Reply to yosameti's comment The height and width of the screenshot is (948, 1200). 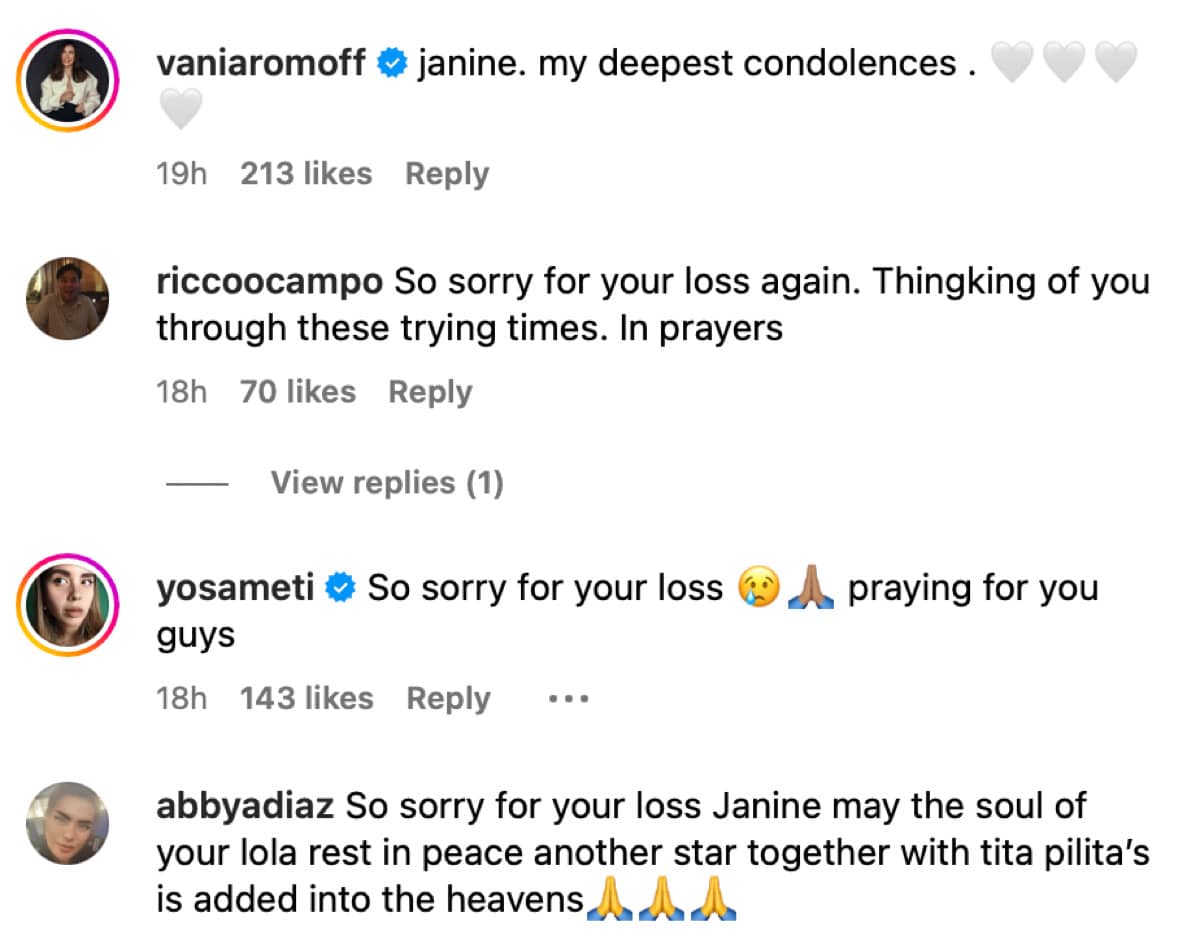(448, 698)
